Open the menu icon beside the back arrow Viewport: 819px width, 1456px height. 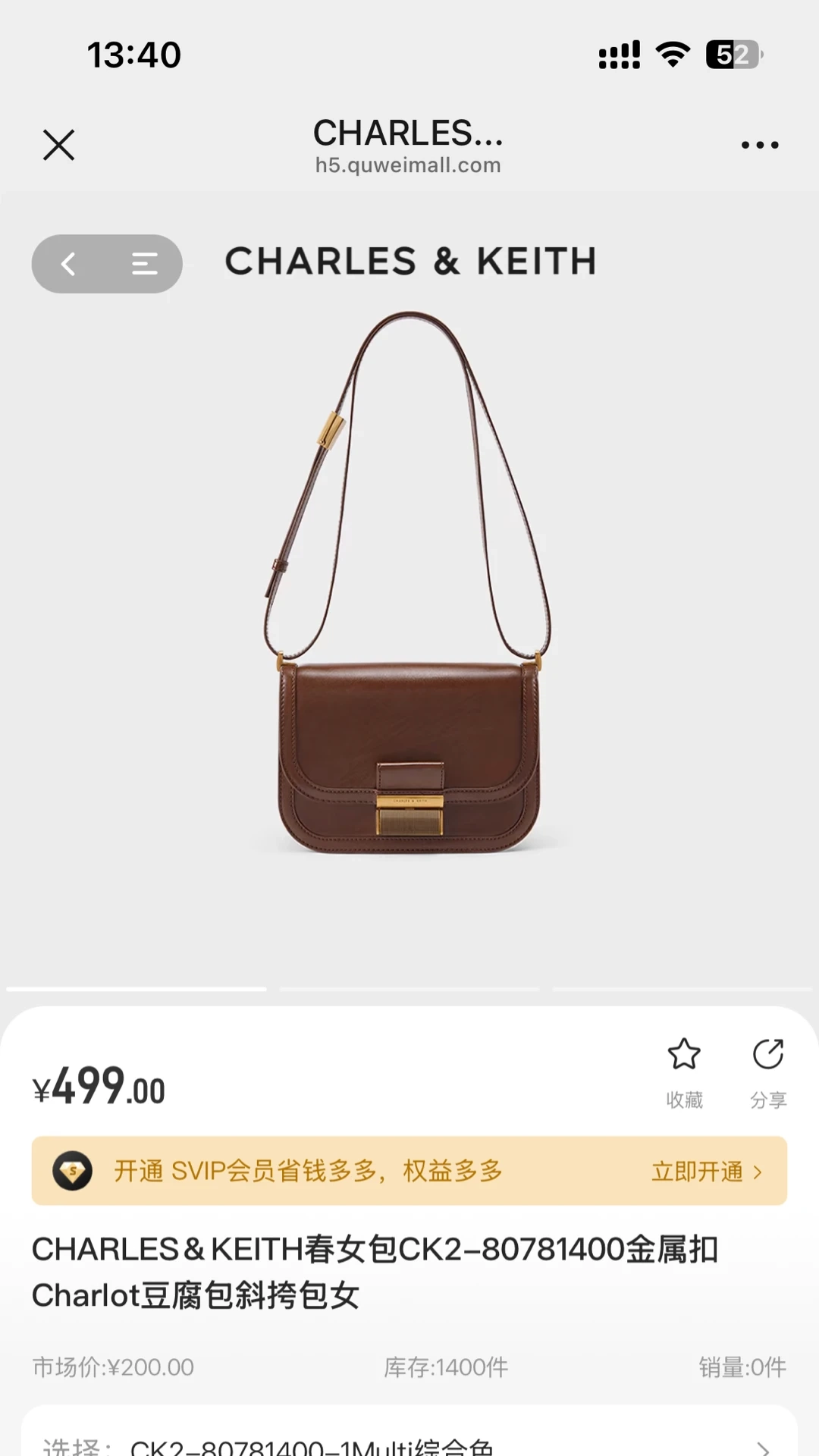point(144,264)
